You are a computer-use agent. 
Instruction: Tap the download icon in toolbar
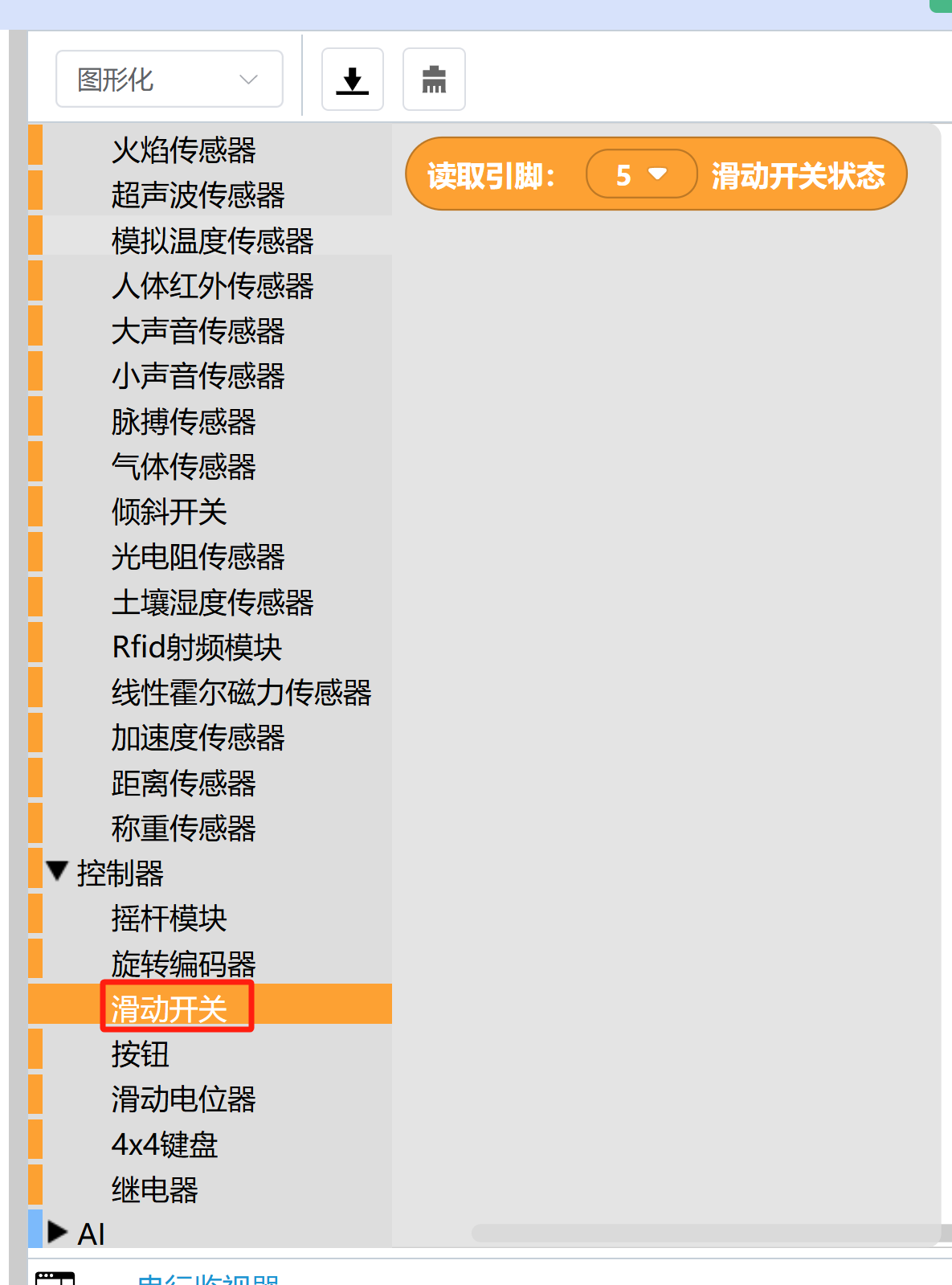click(352, 80)
